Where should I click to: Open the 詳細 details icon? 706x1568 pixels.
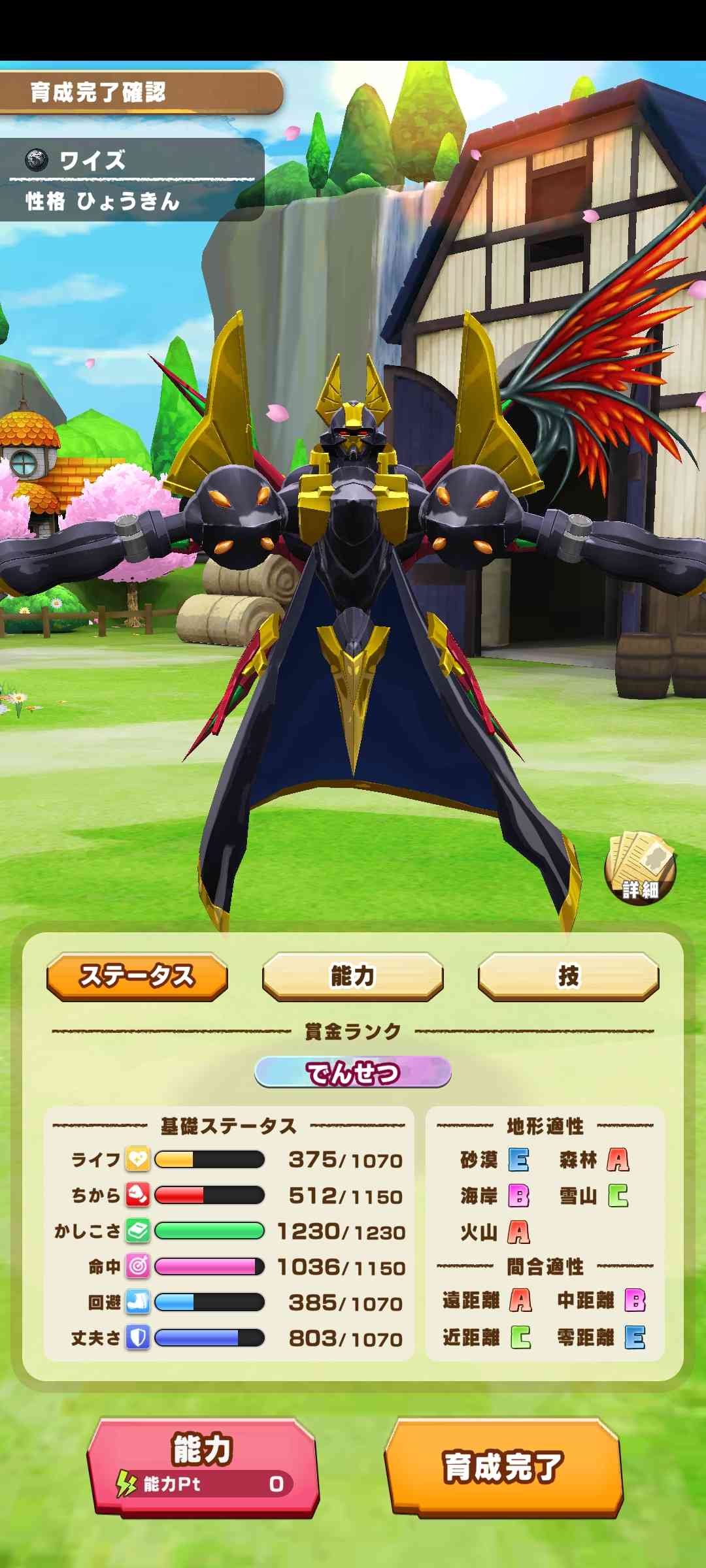tap(640, 869)
